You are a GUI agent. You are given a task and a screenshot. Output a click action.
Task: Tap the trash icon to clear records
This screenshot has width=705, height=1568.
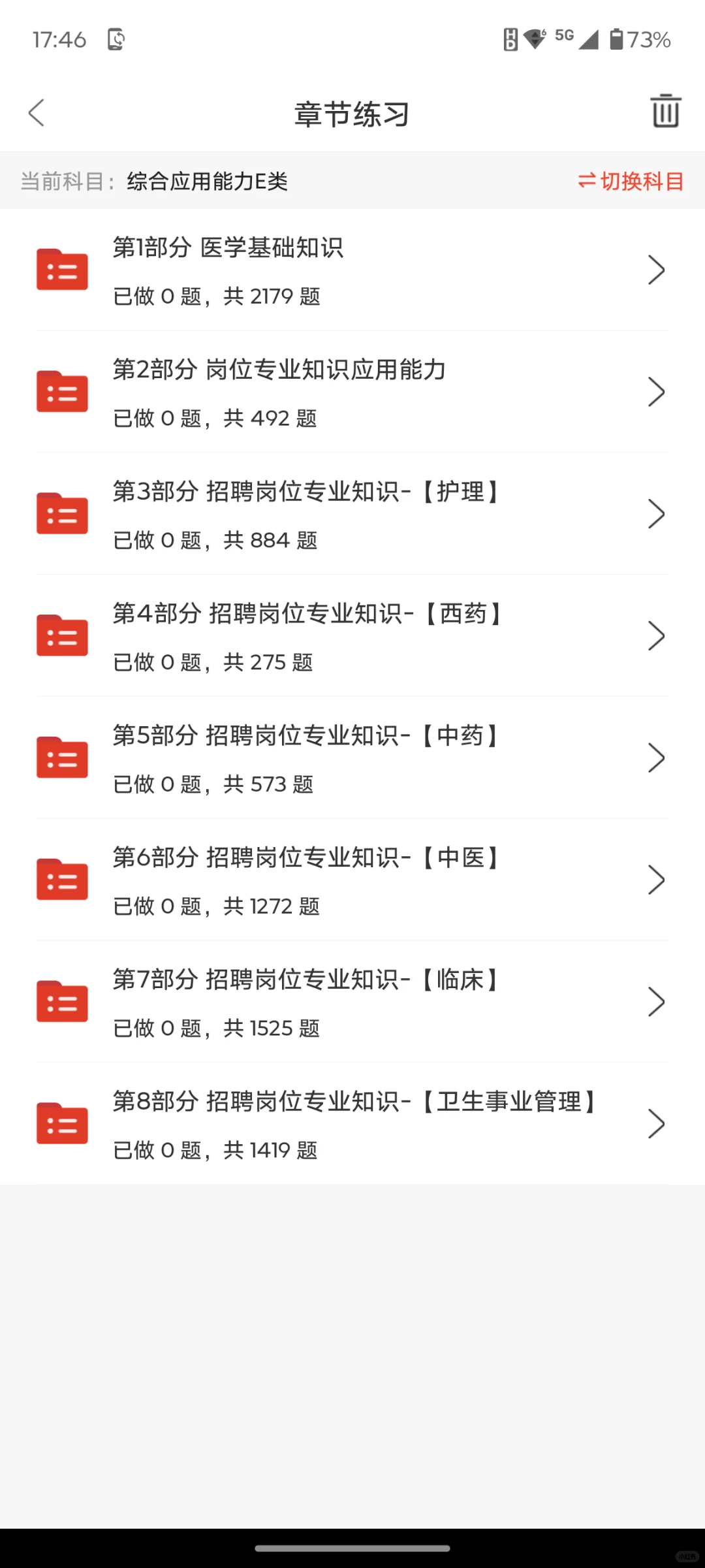tap(665, 110)
